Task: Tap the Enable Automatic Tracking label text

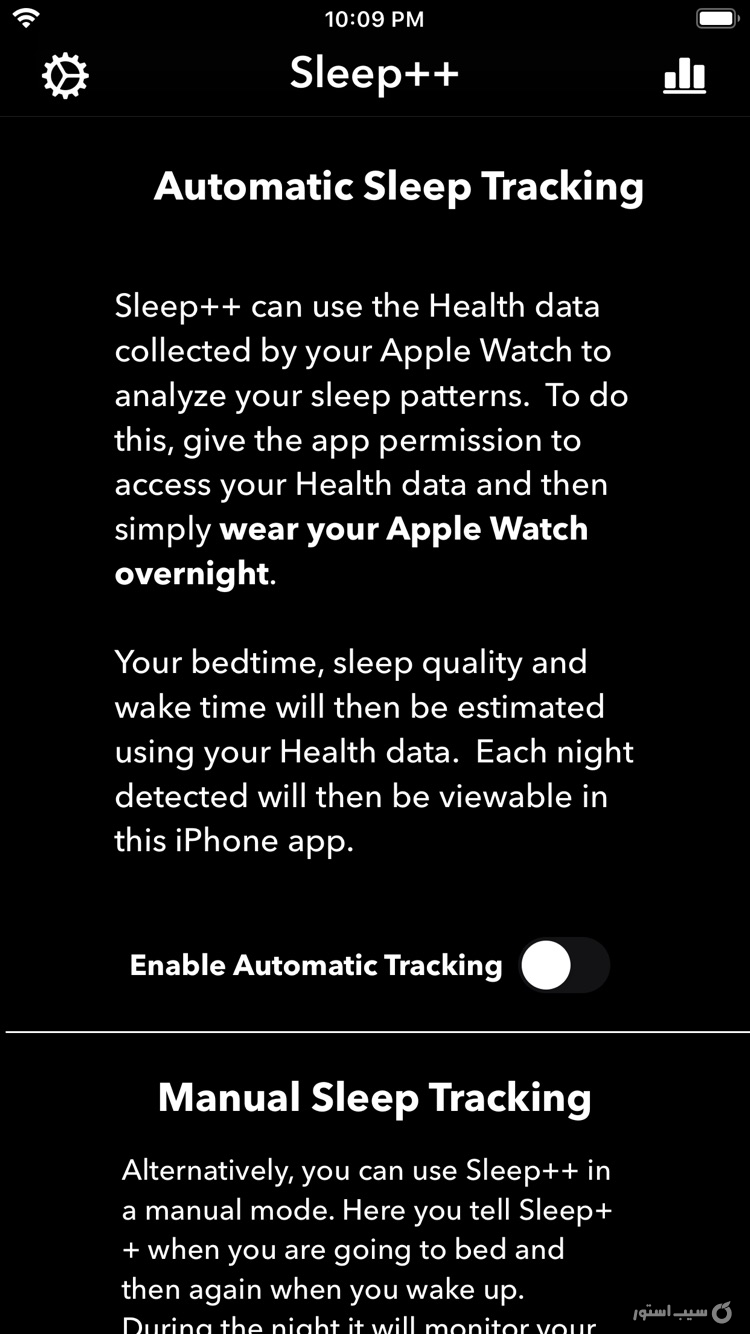Action: pos(314,964)
